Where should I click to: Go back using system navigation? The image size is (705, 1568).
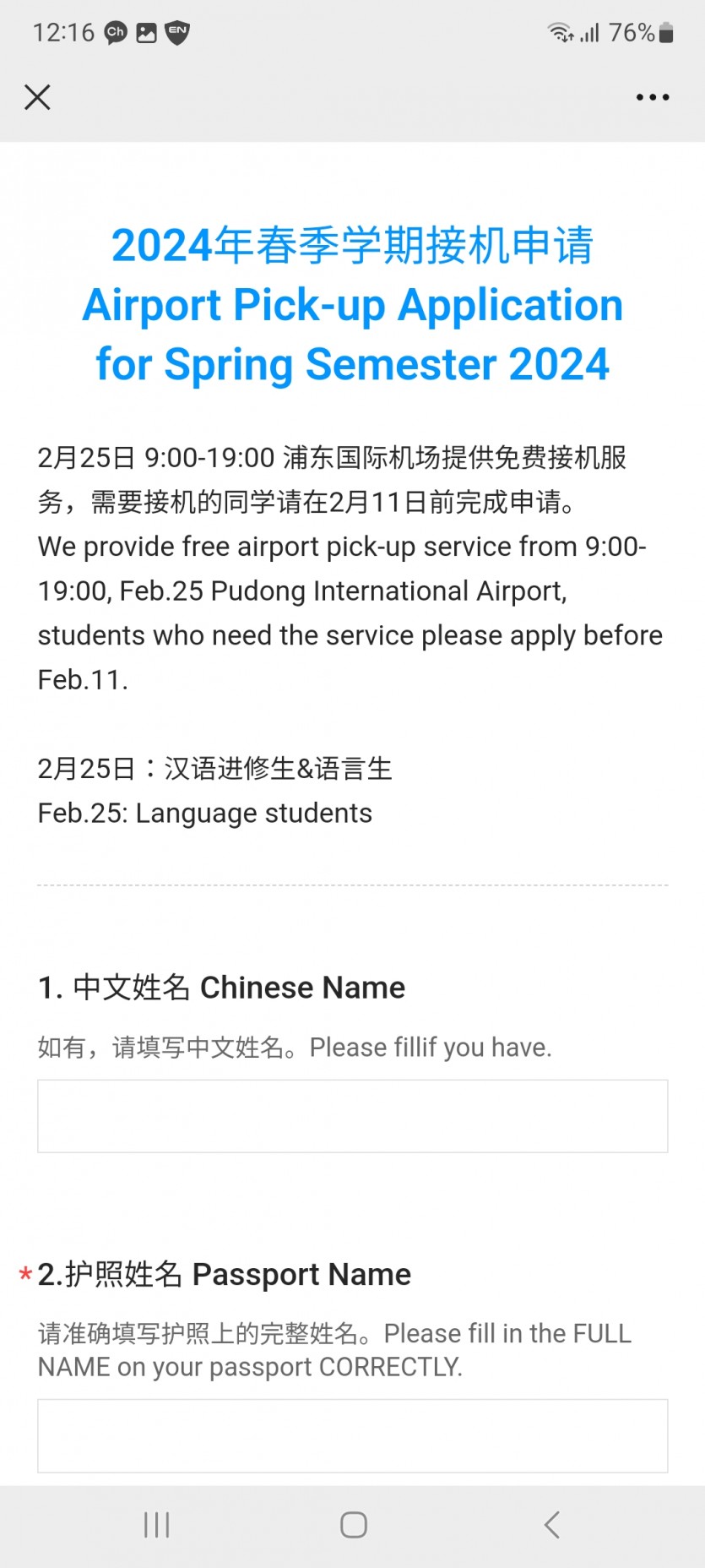click(552, 1525)
